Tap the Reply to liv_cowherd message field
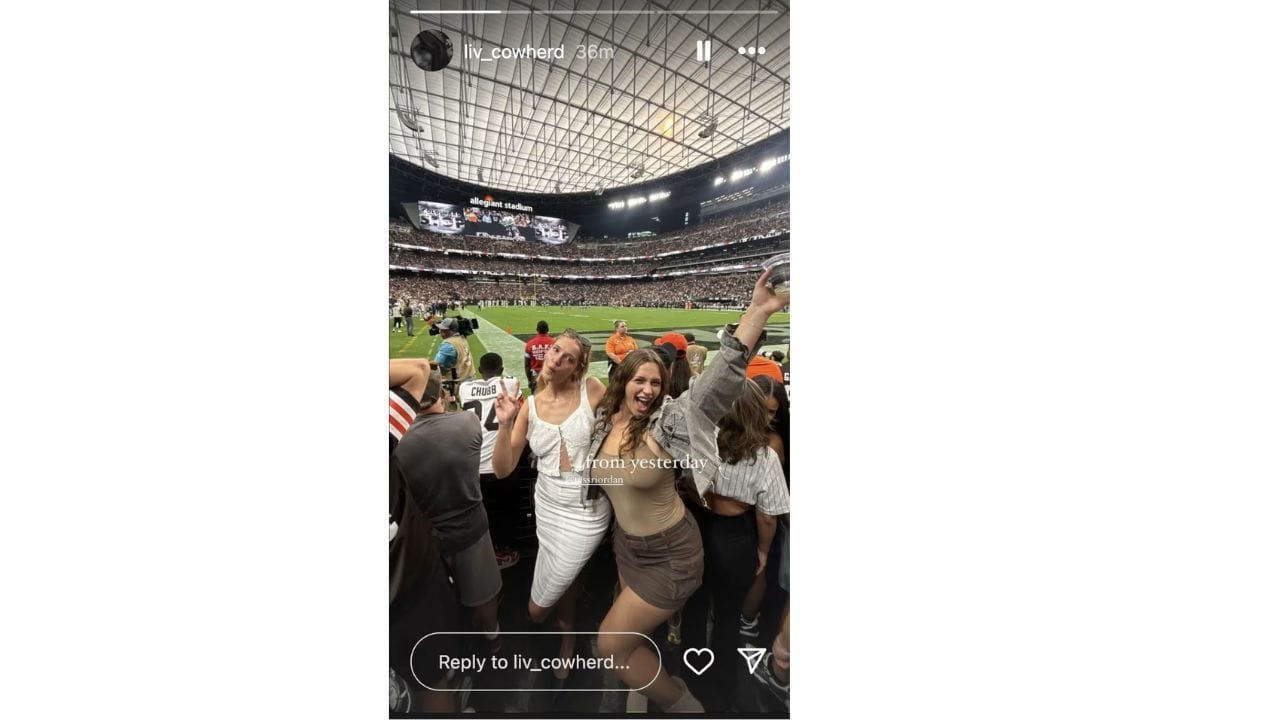This screenshot has height=720, width=1280. coord(535,662)
